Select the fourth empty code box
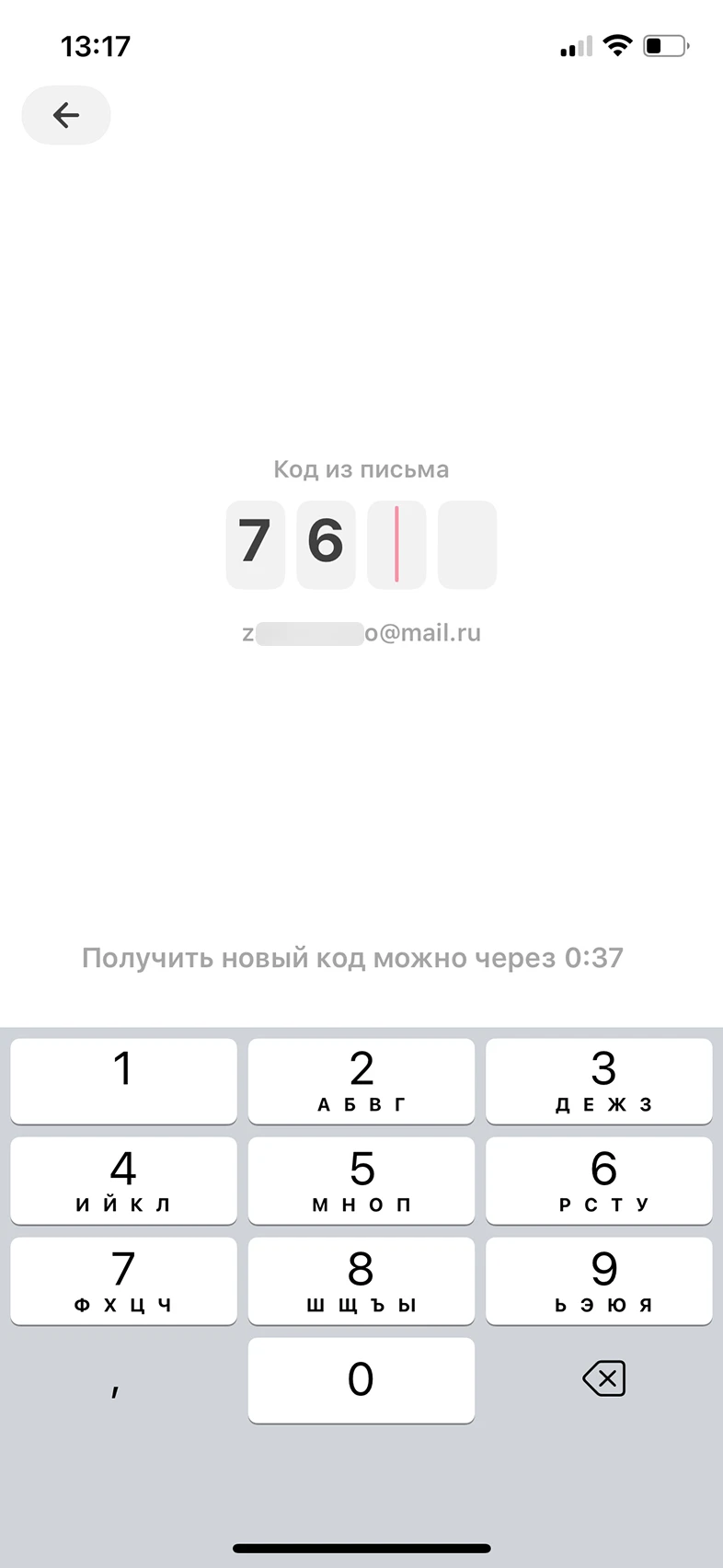 467,545
